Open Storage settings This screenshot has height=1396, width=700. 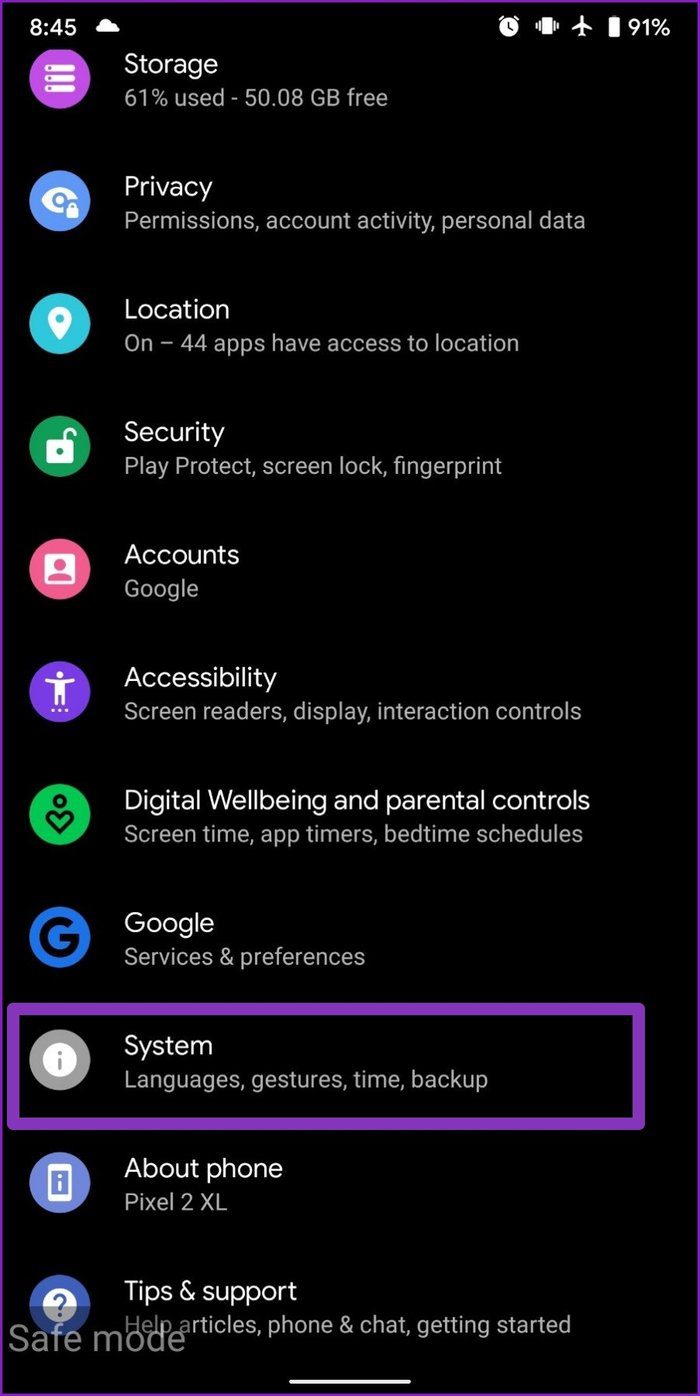350,80
